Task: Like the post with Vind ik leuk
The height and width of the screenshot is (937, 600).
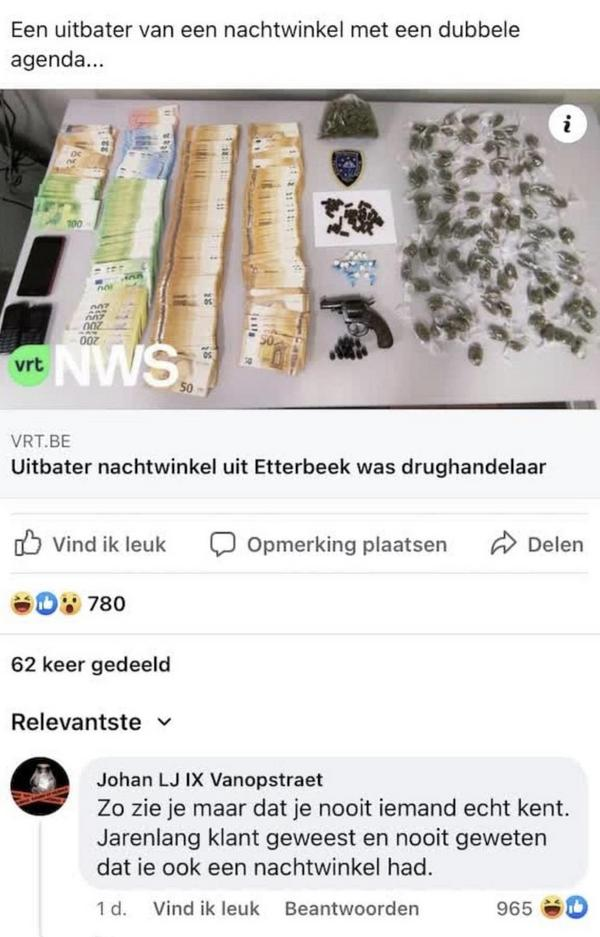Action: coord(92,545)
